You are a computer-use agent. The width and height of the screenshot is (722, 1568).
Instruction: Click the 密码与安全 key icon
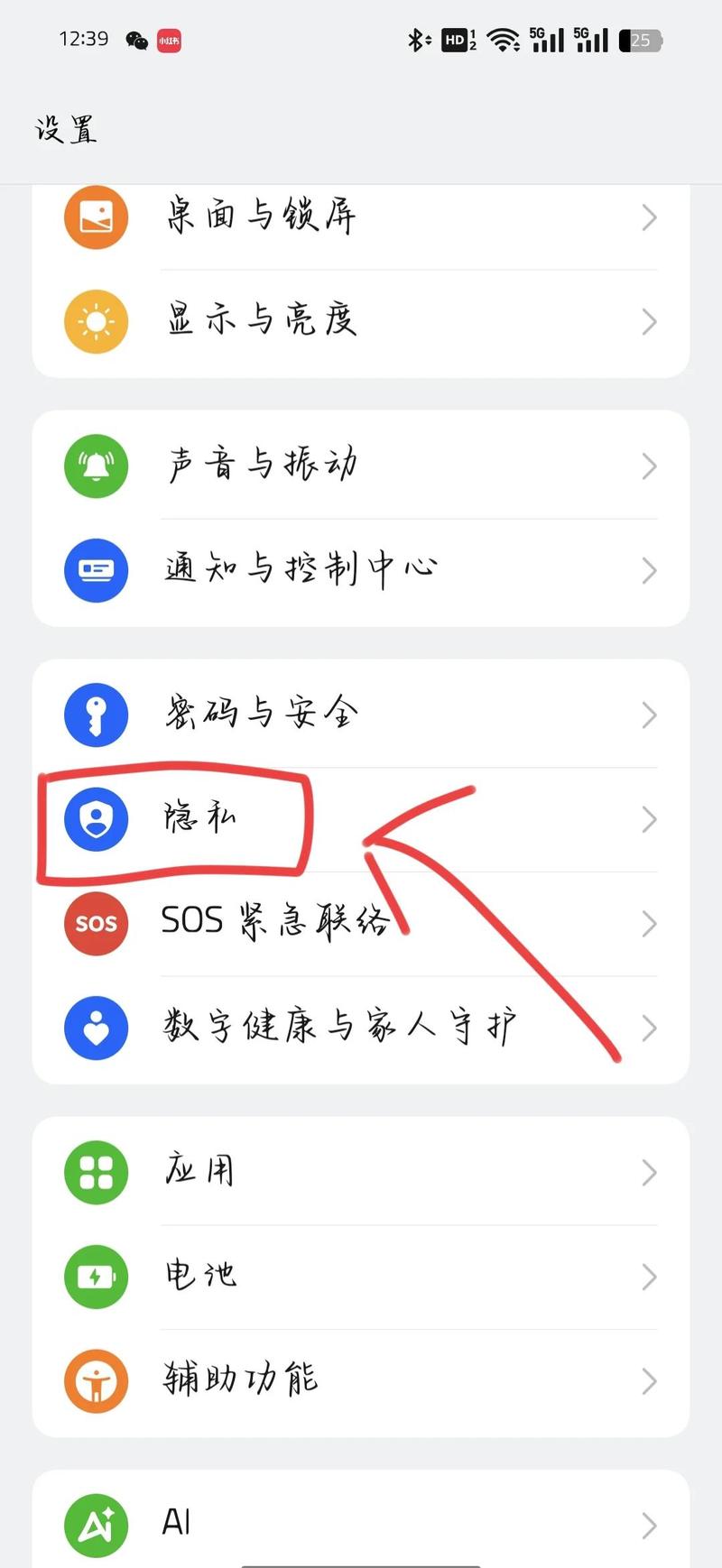coord(96,714)
